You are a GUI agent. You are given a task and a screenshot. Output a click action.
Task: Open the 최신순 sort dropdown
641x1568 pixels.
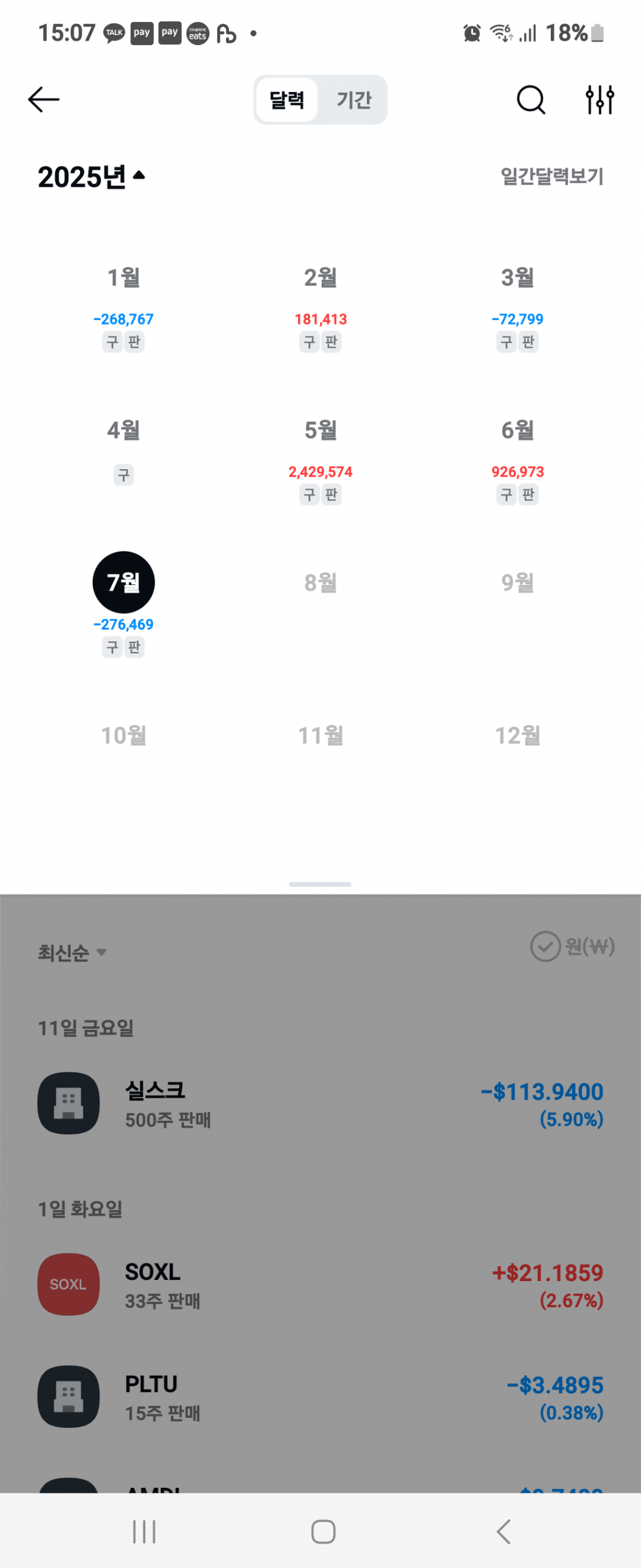72,953
